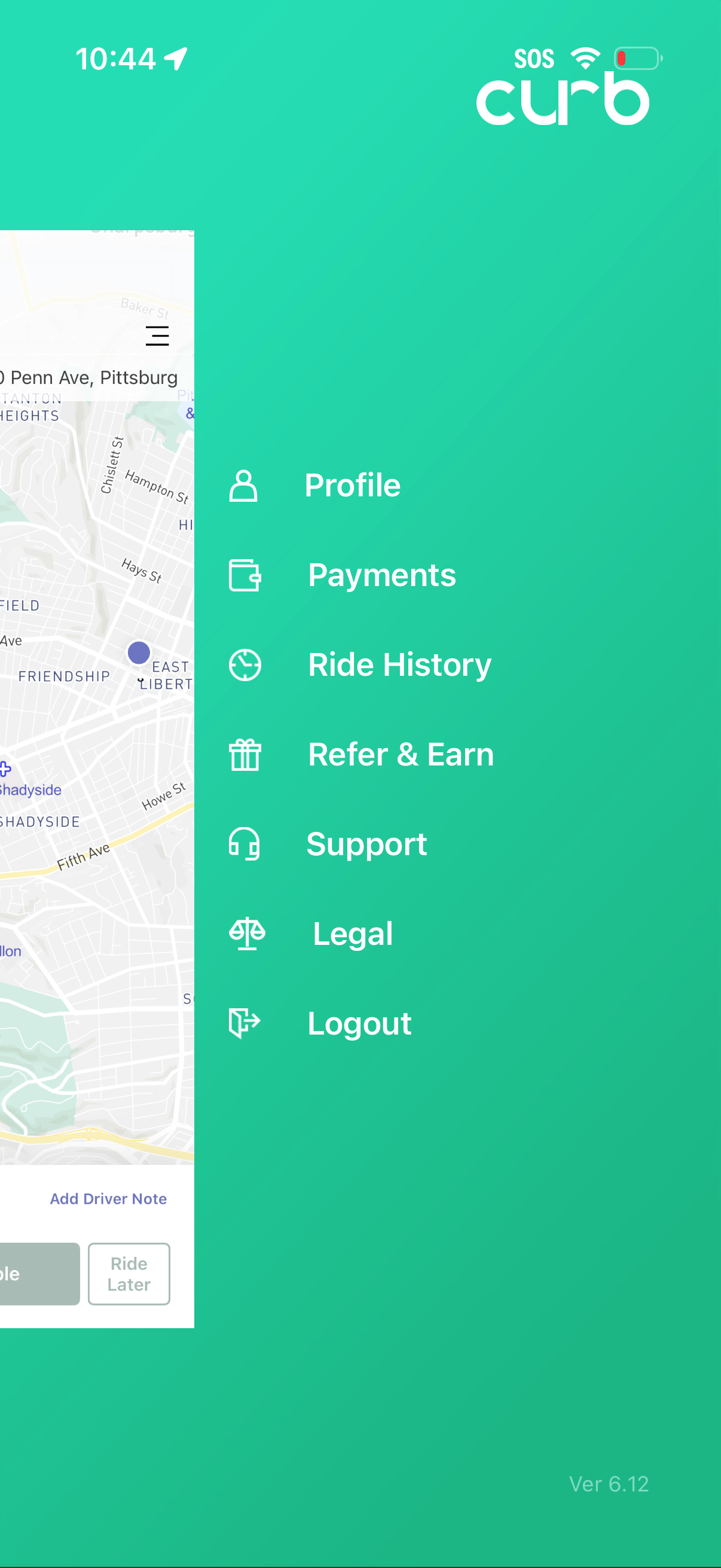Click the Add Driver Note link

point(108,1198)
